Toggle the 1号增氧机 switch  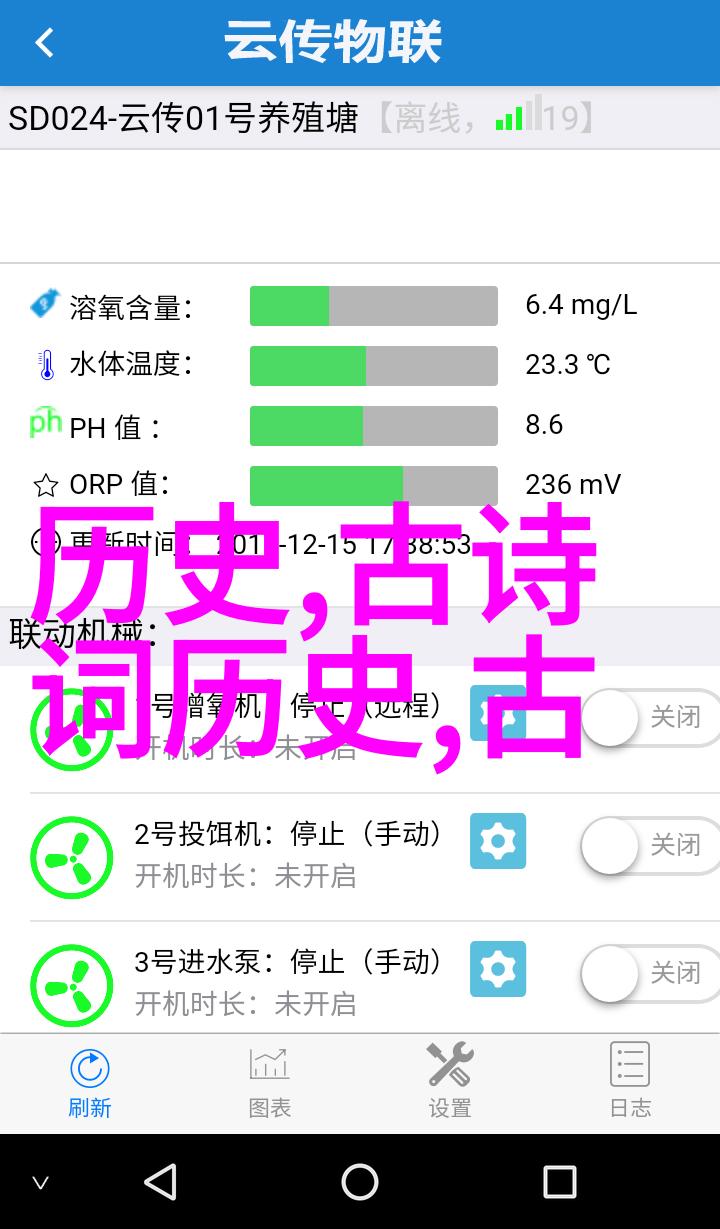click(650, 717)
